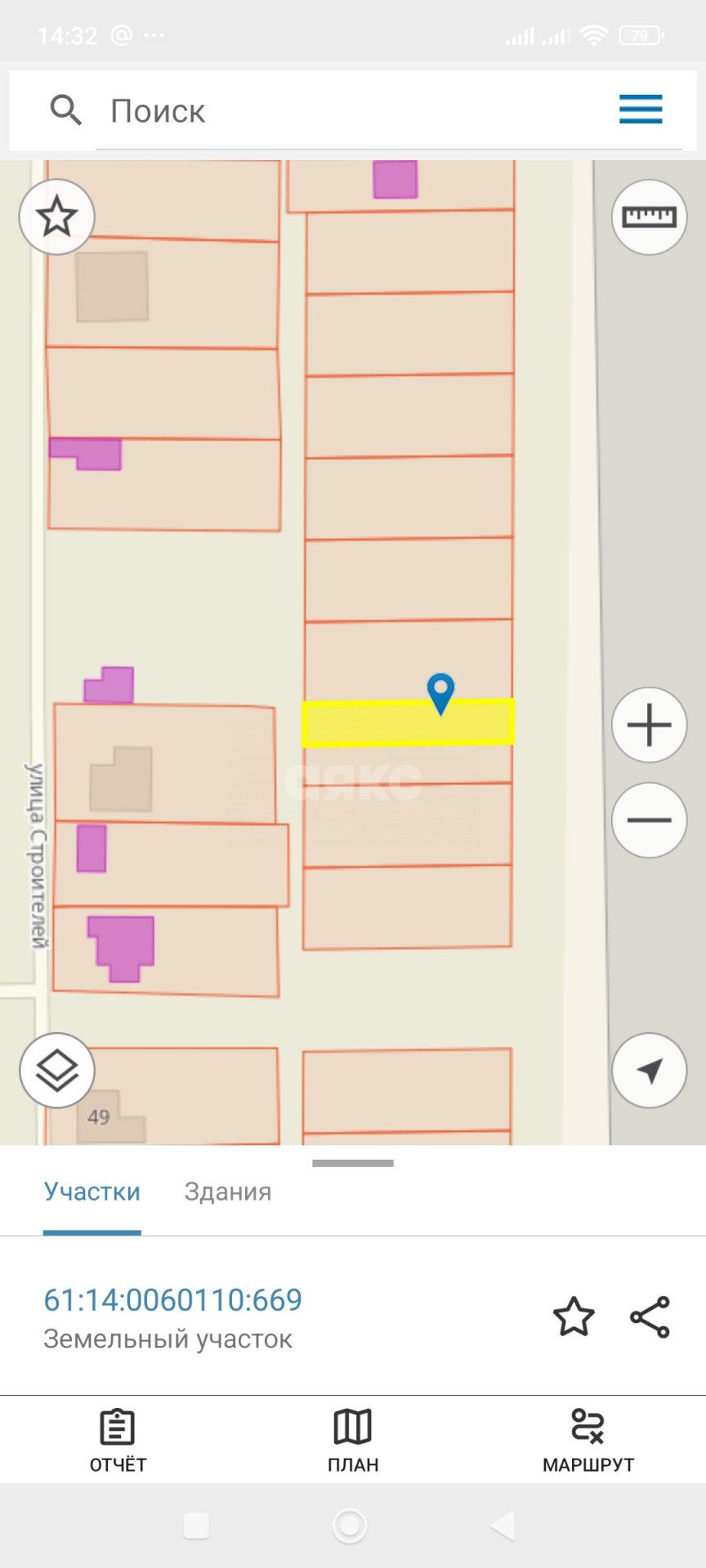
Task: Center map on my location
Action: click(649, 1071)
